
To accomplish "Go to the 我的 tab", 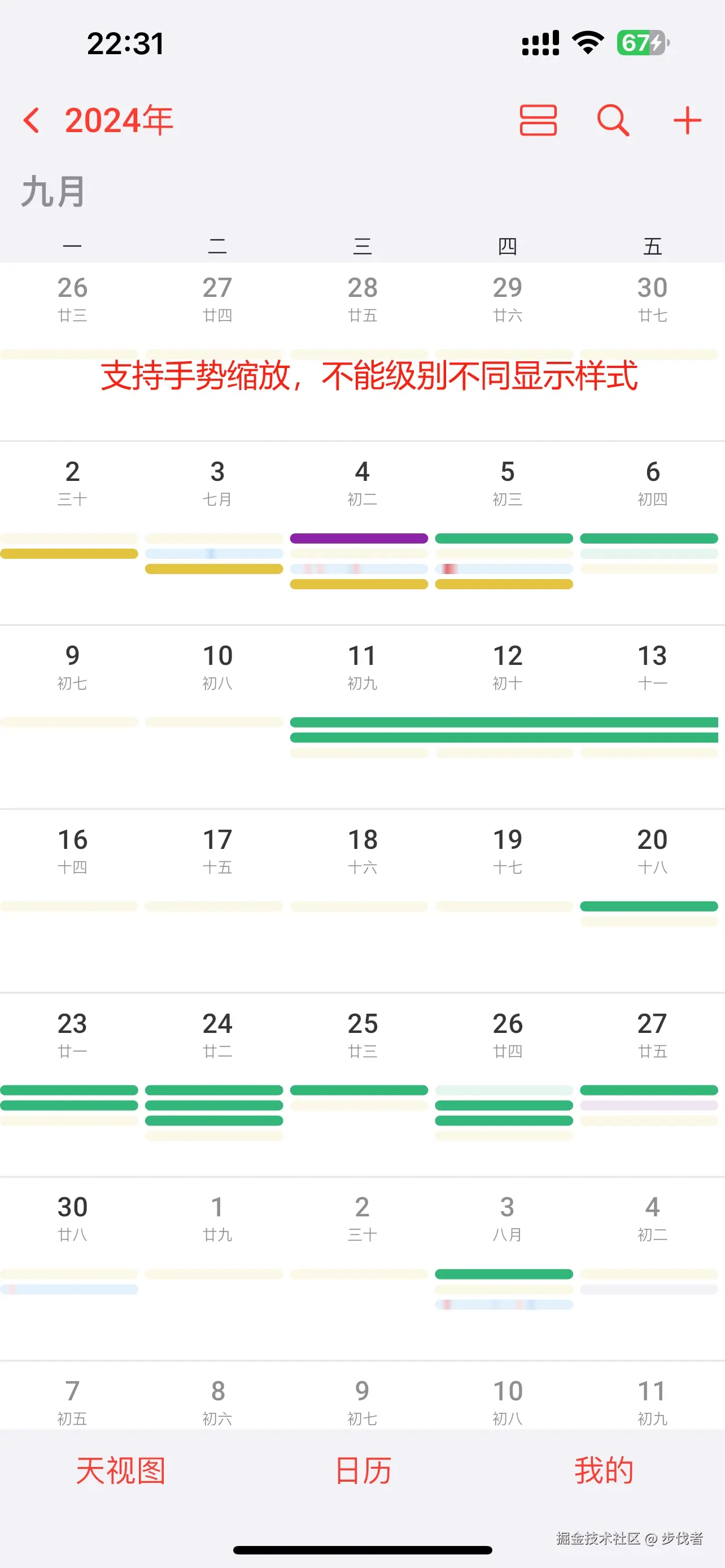I will [x=604, y=1470].
